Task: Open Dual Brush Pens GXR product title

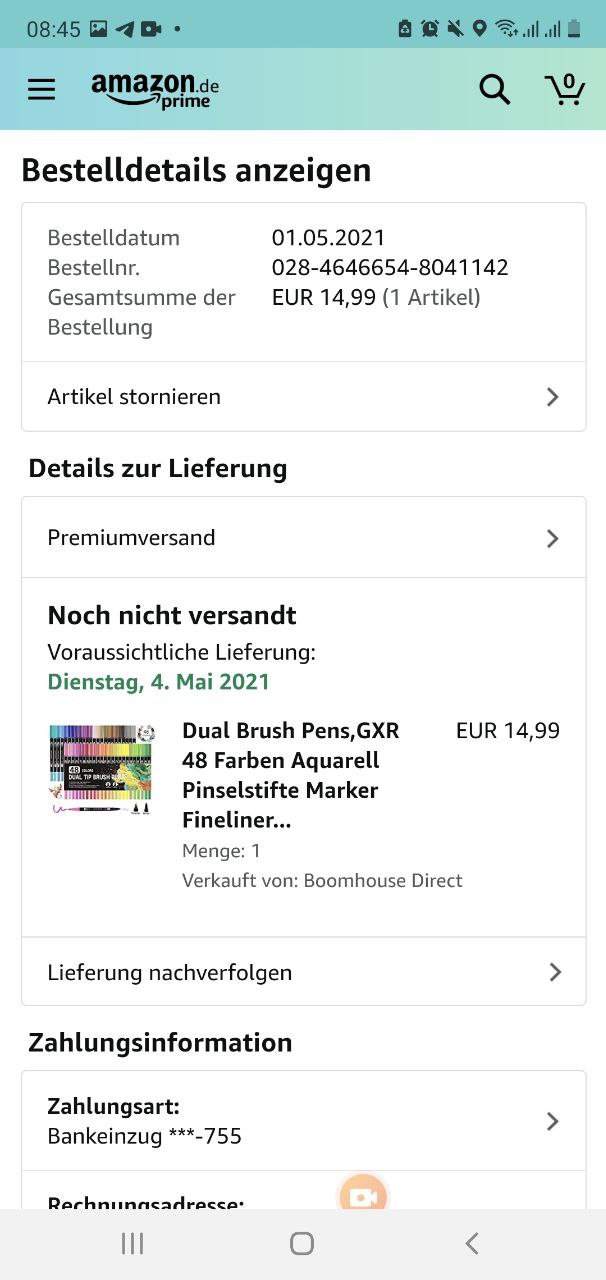Action: coord(290,775)
